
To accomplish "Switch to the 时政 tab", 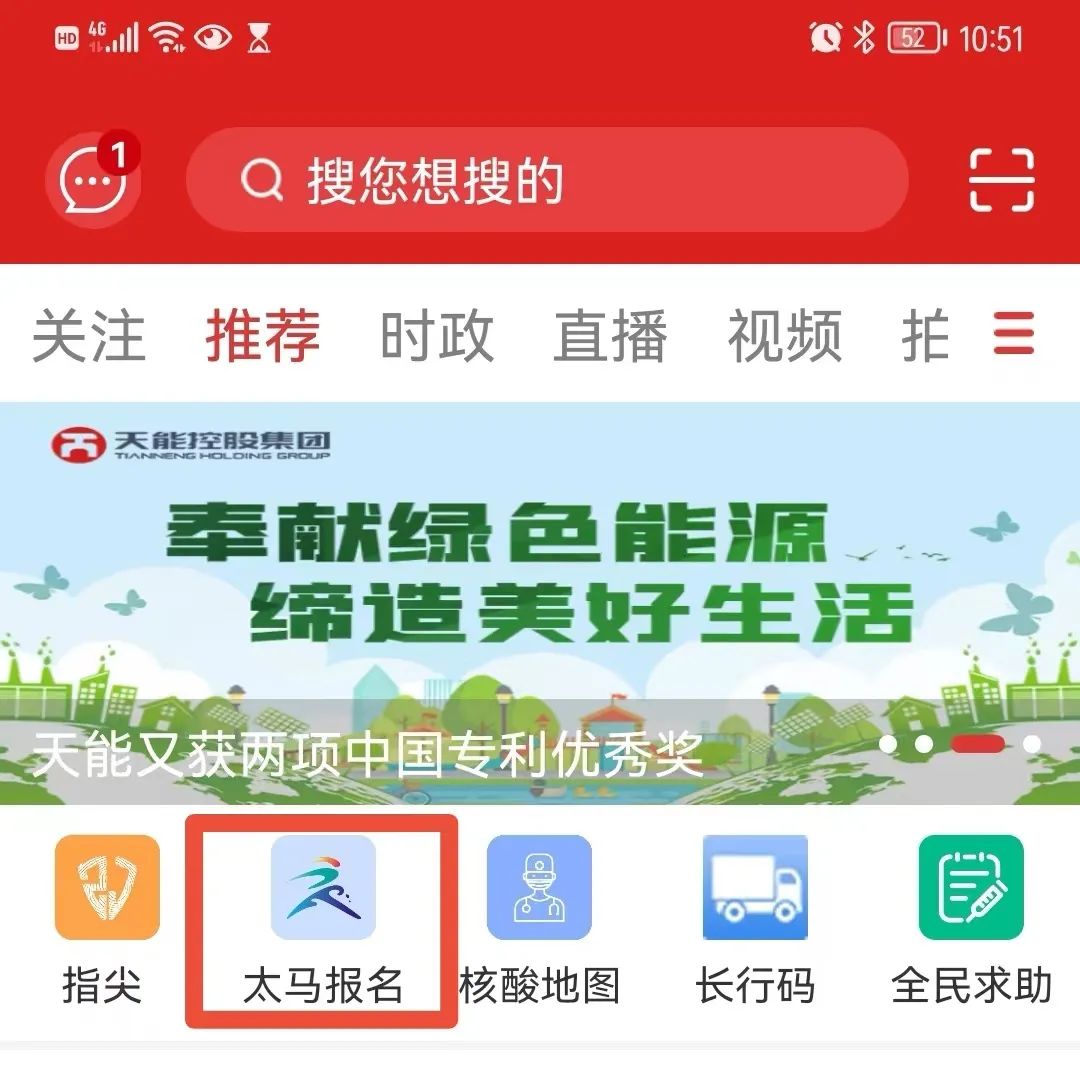I will point(437,335).
